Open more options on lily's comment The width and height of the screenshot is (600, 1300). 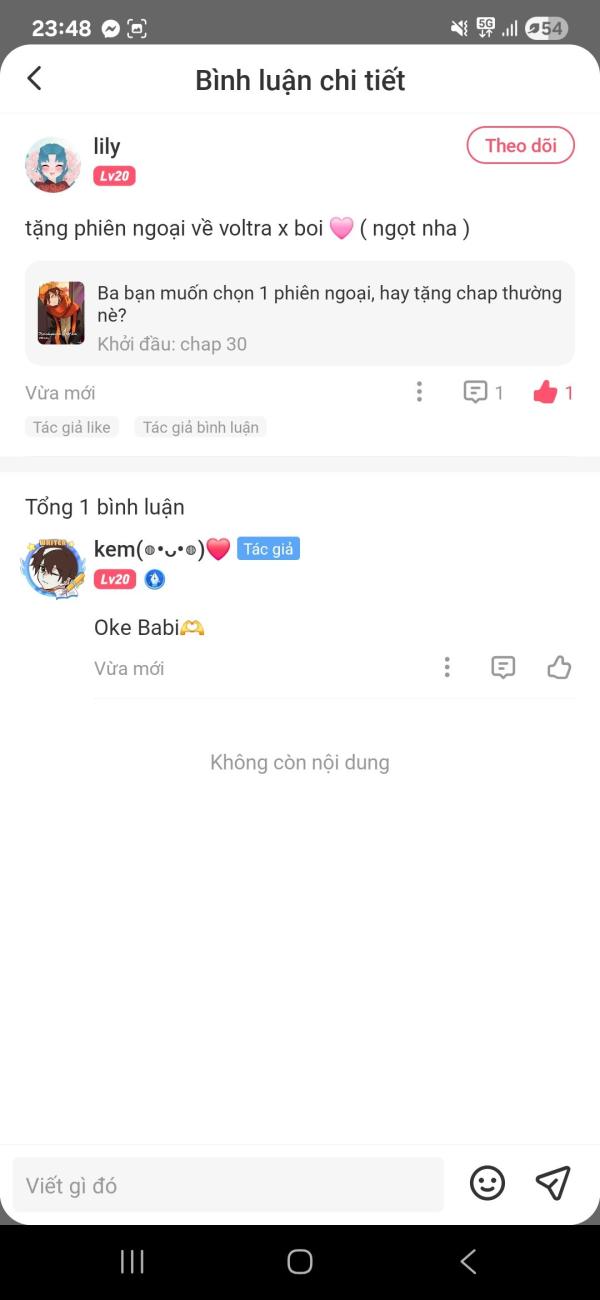pyautogui.click(x=420, y=392)
